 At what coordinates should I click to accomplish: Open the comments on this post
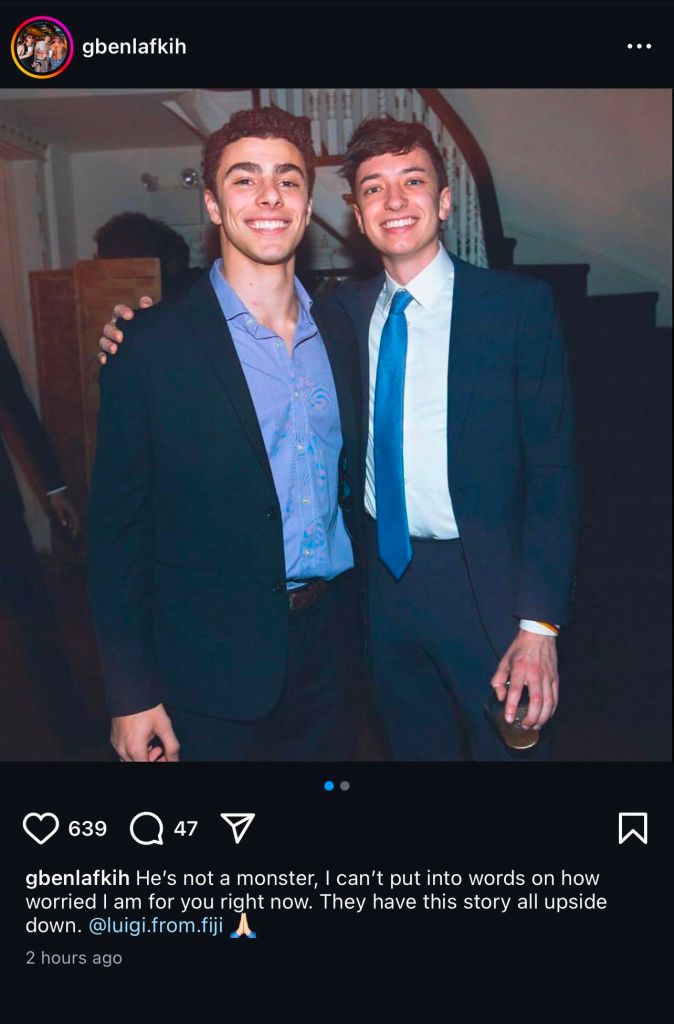click(x=147, y=828)
